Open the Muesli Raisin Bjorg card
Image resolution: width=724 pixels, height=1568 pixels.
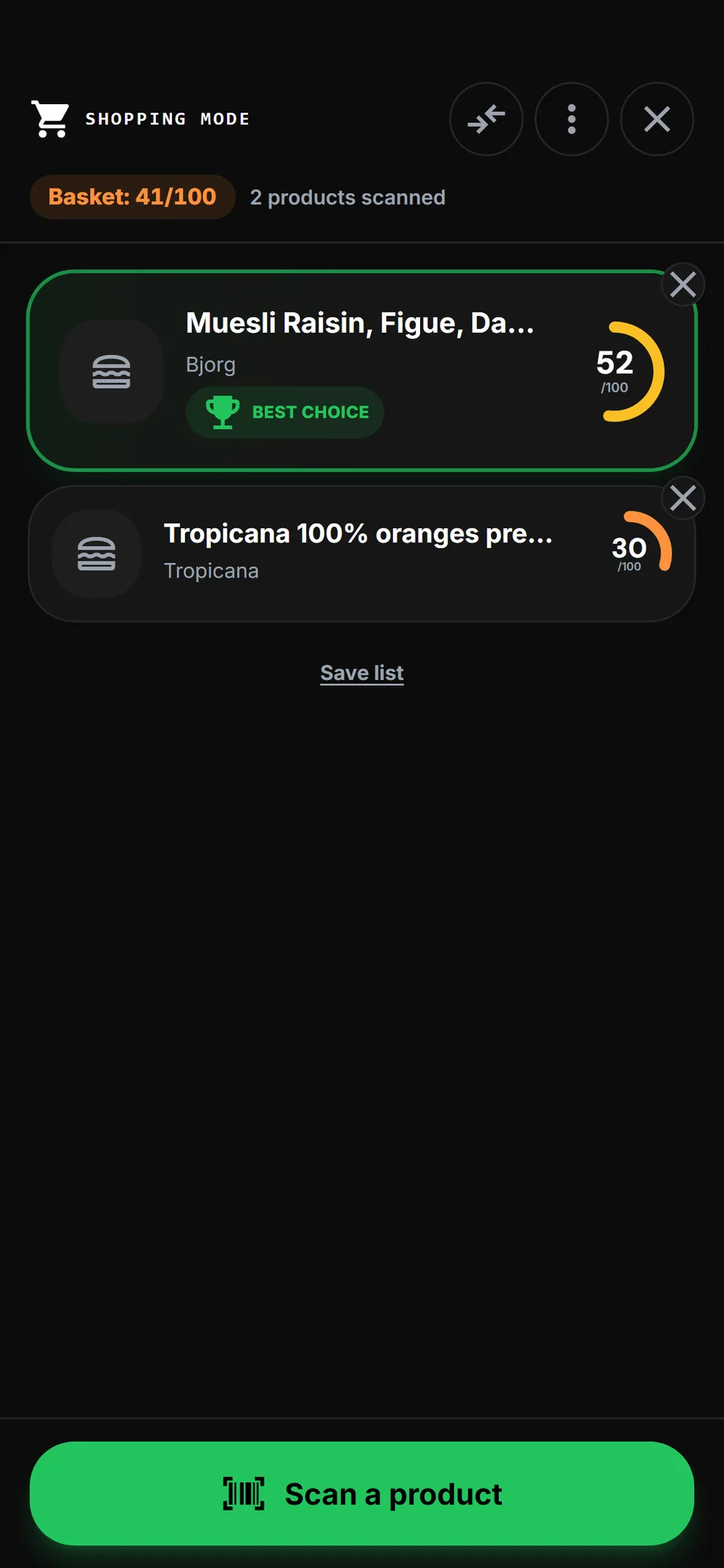(362, 370)
